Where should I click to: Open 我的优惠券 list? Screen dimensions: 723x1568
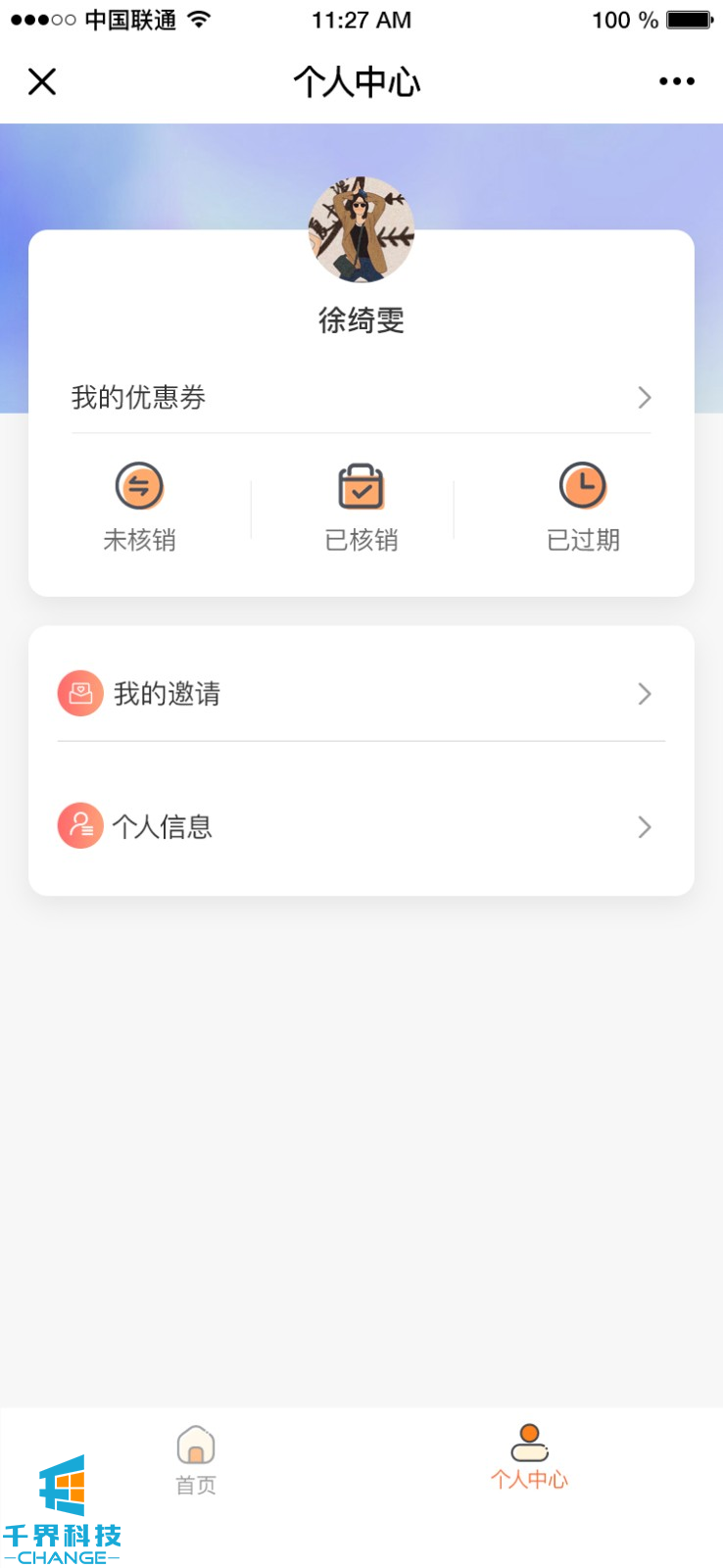pyautogui.click(x=361, y=398)
